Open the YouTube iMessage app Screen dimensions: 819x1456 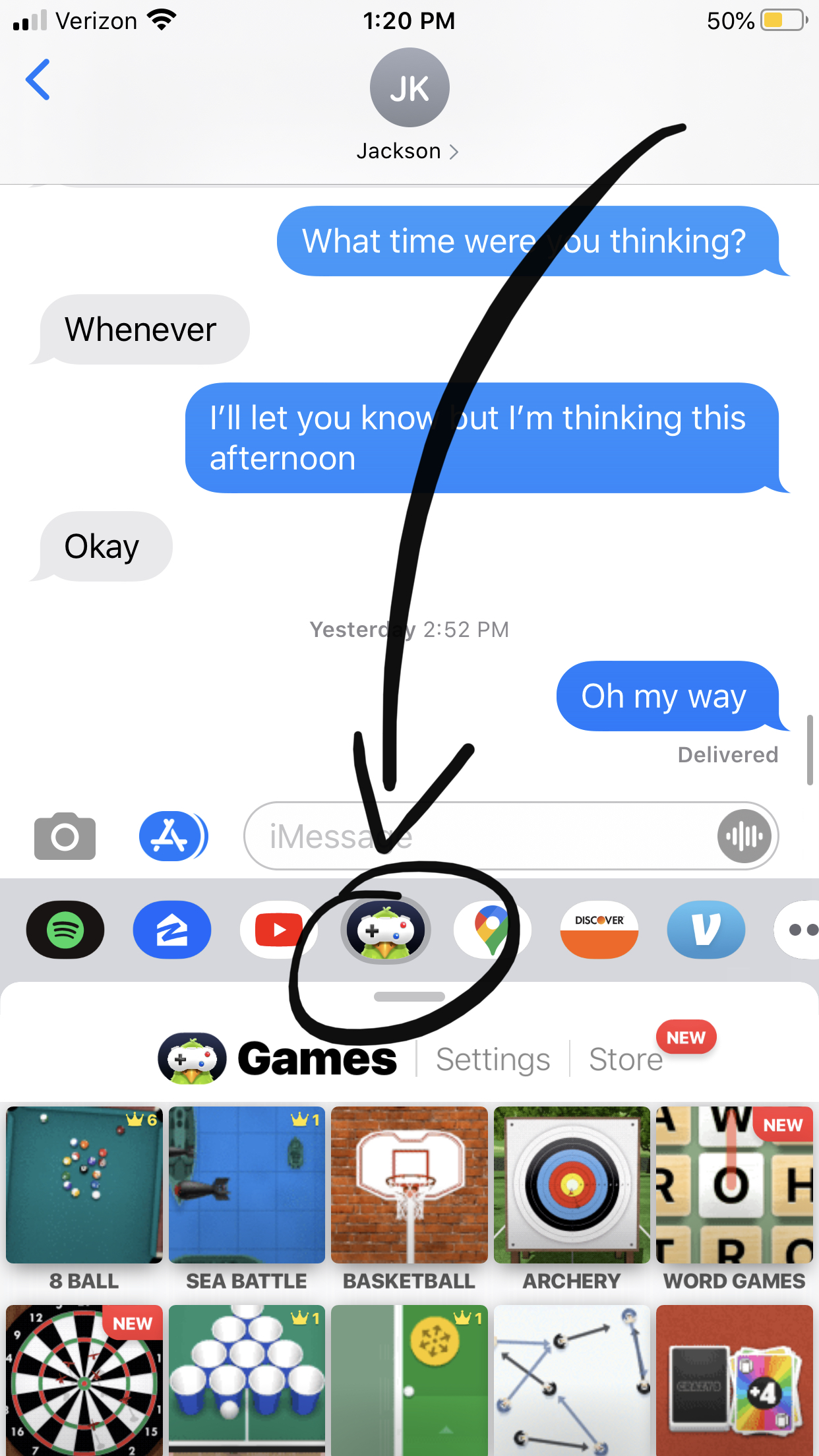point(278,930)
